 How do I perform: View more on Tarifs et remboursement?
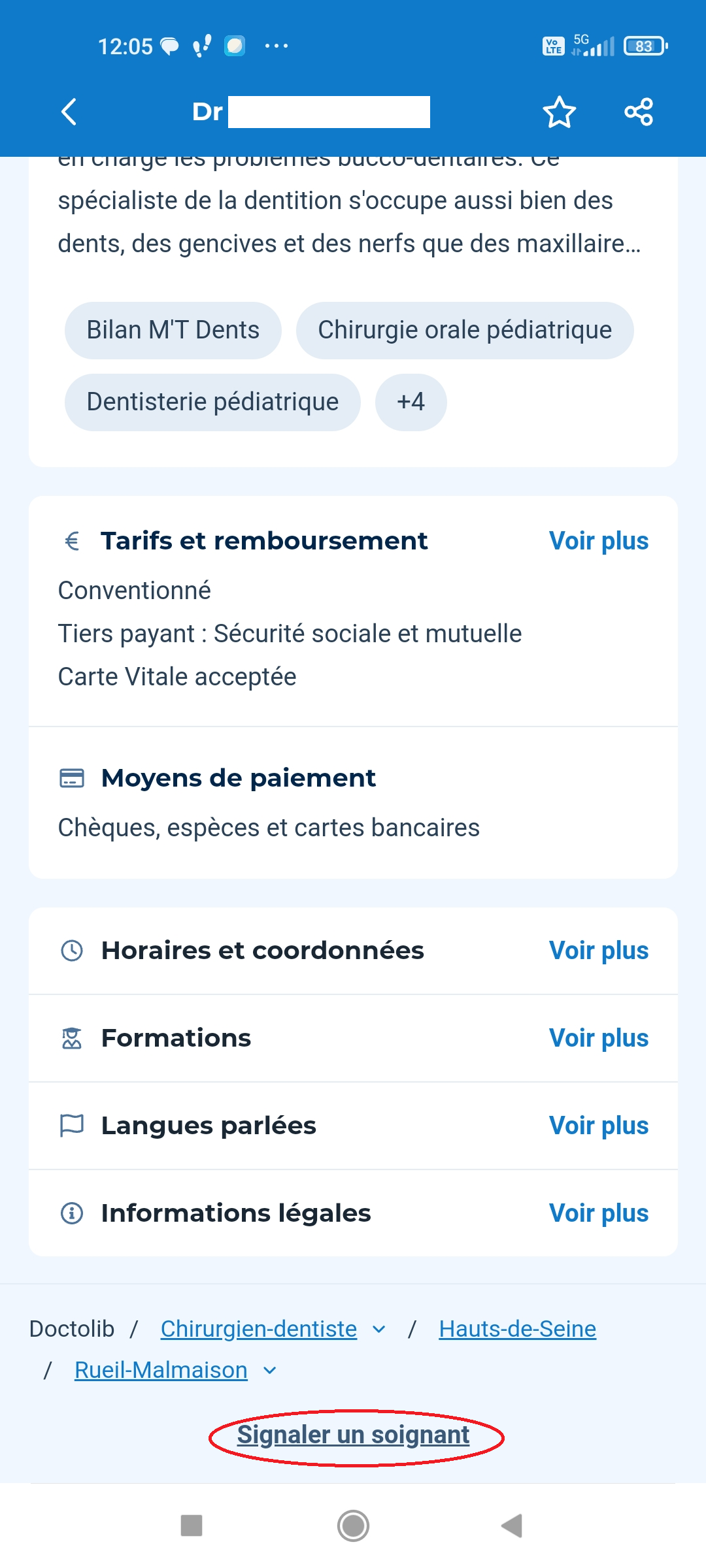[x=599, y=541]
